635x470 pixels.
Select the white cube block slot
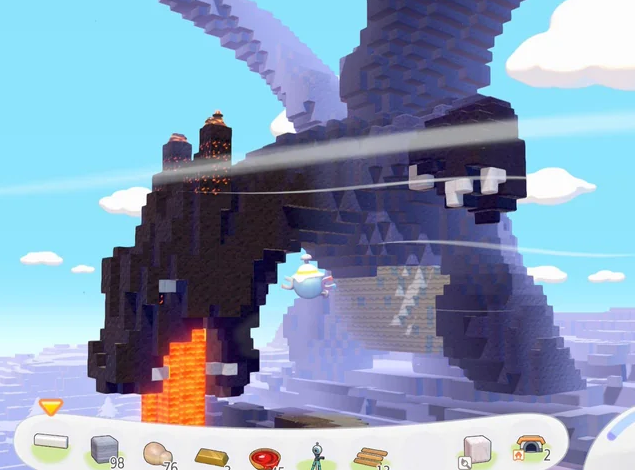[476, 450]
